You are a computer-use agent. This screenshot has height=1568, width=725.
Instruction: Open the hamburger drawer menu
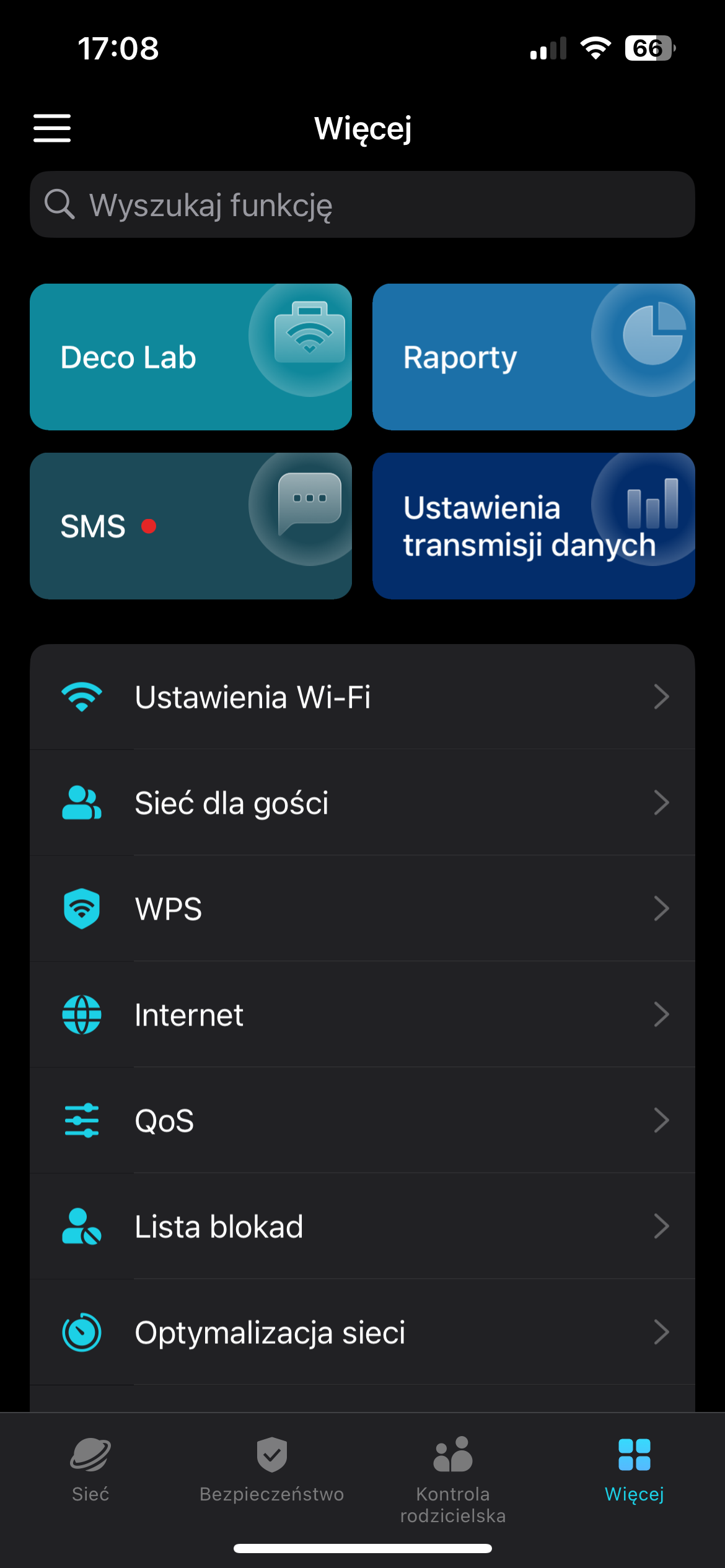[x=52, y=128]
